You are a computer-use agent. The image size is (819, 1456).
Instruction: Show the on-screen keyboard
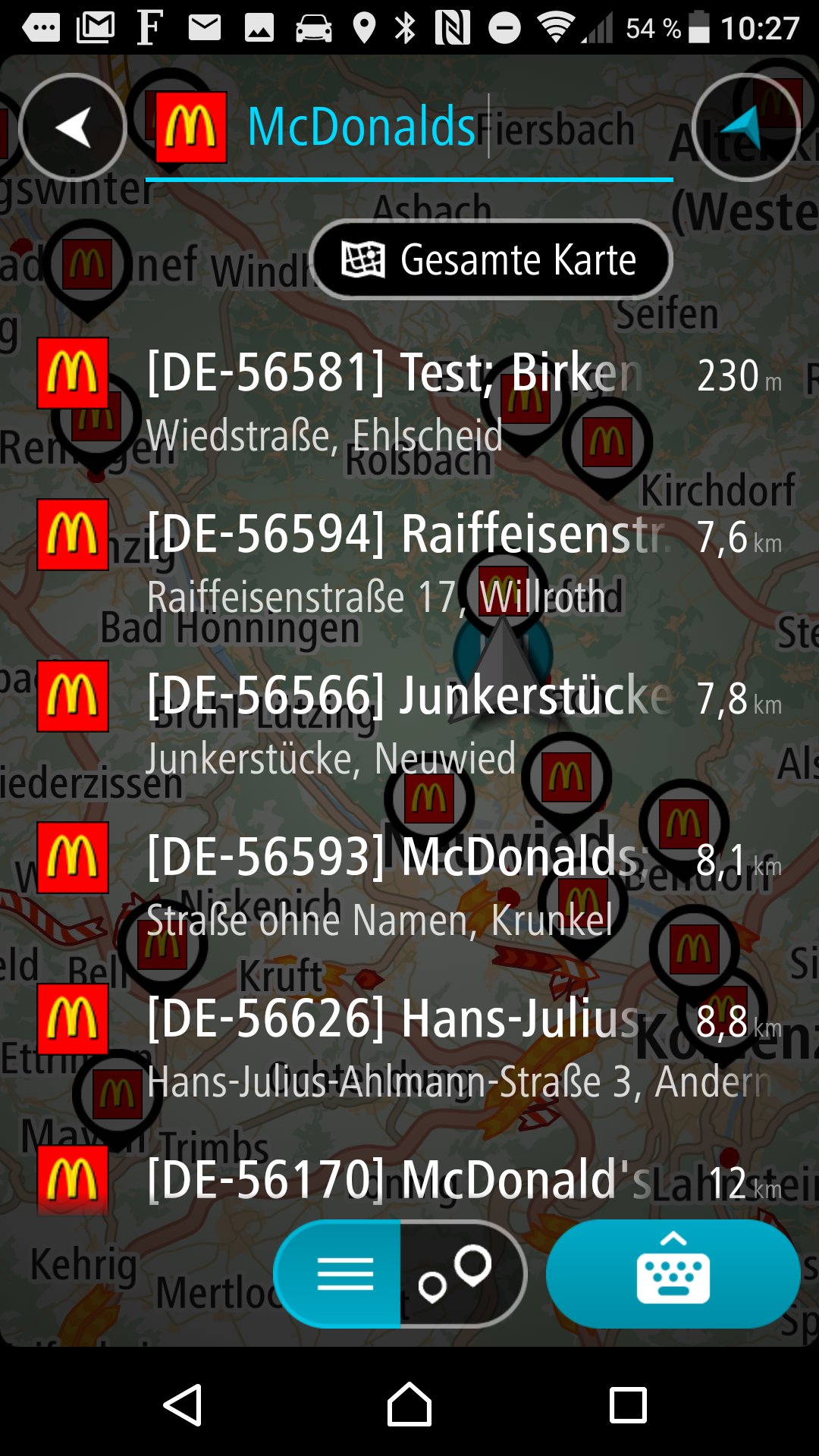(x=673, y=1273)
